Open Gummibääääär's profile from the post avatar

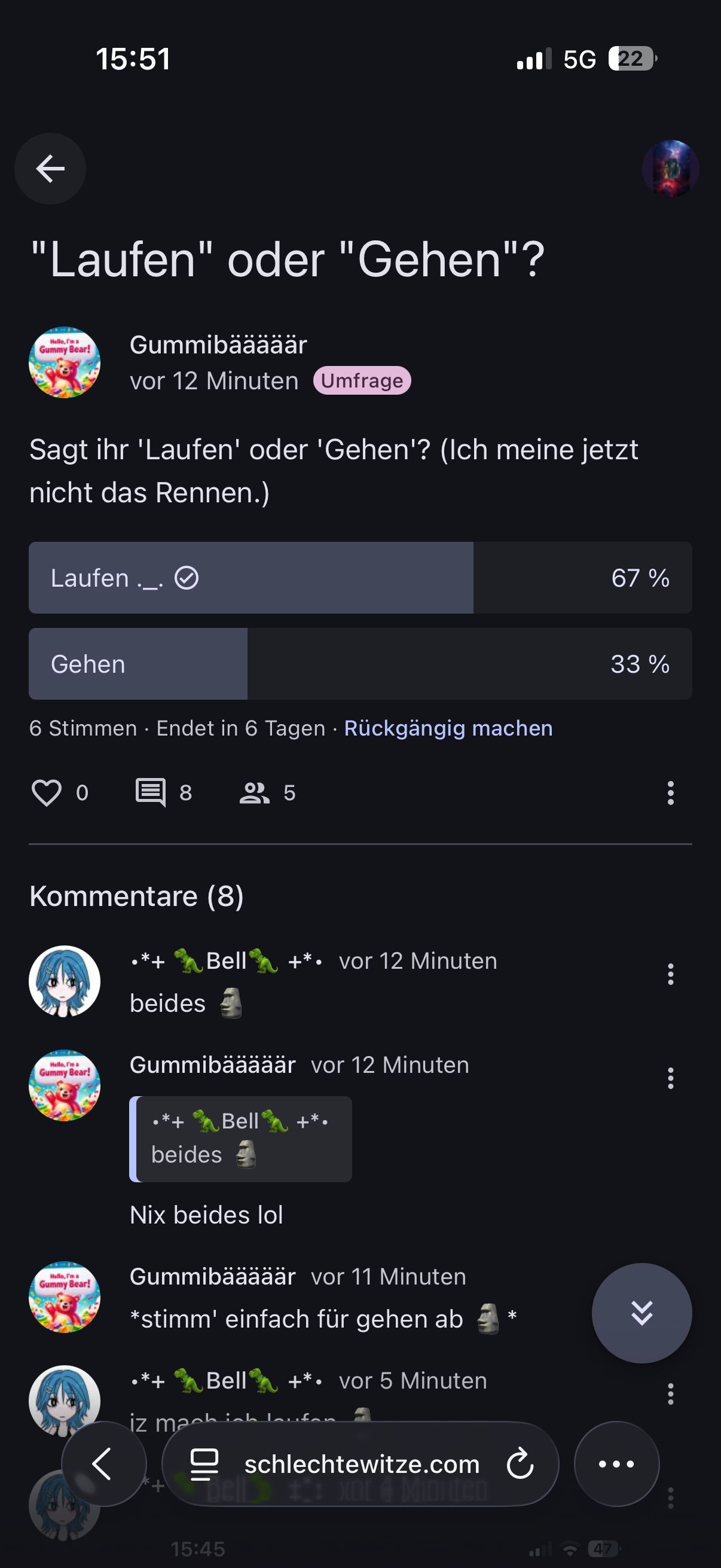(x=65, y=363)
